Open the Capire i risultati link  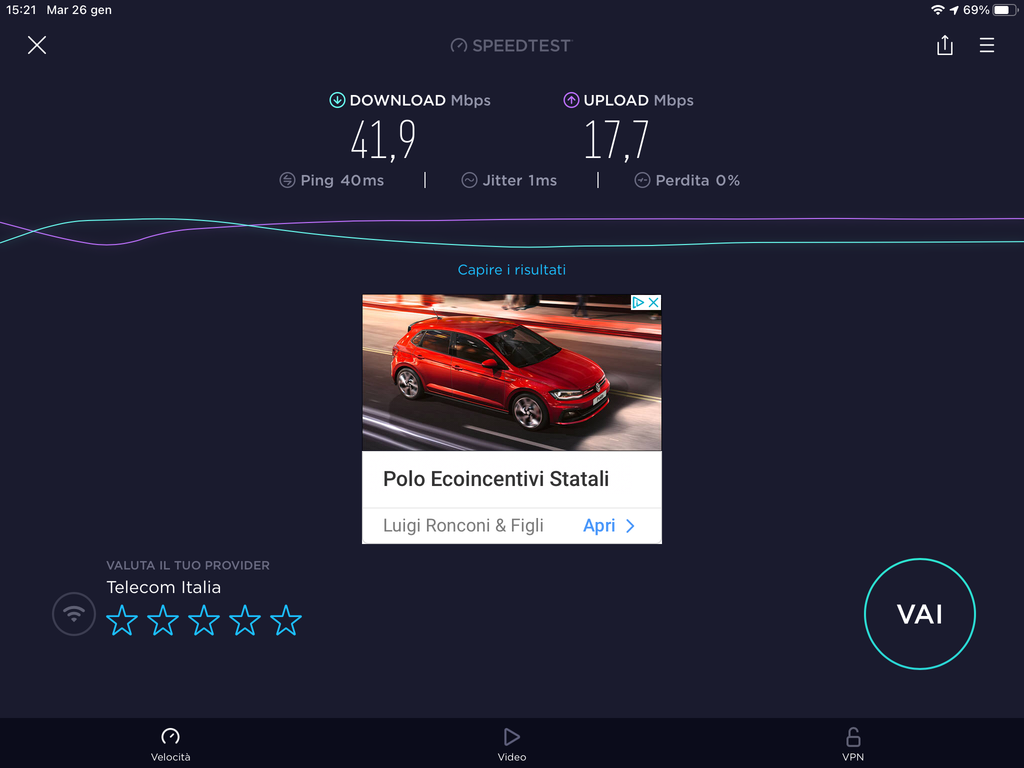tap(511, 270)
